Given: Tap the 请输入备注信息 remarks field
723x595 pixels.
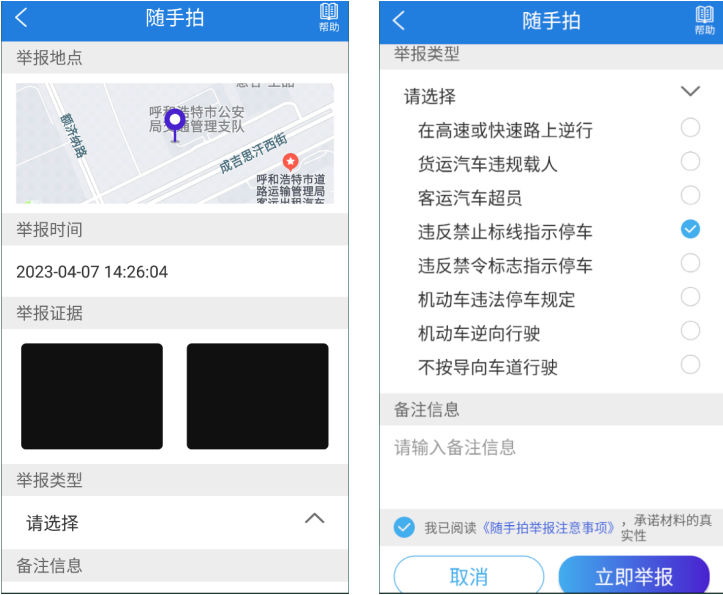Looking at the screenshot, I should (550, 447).
